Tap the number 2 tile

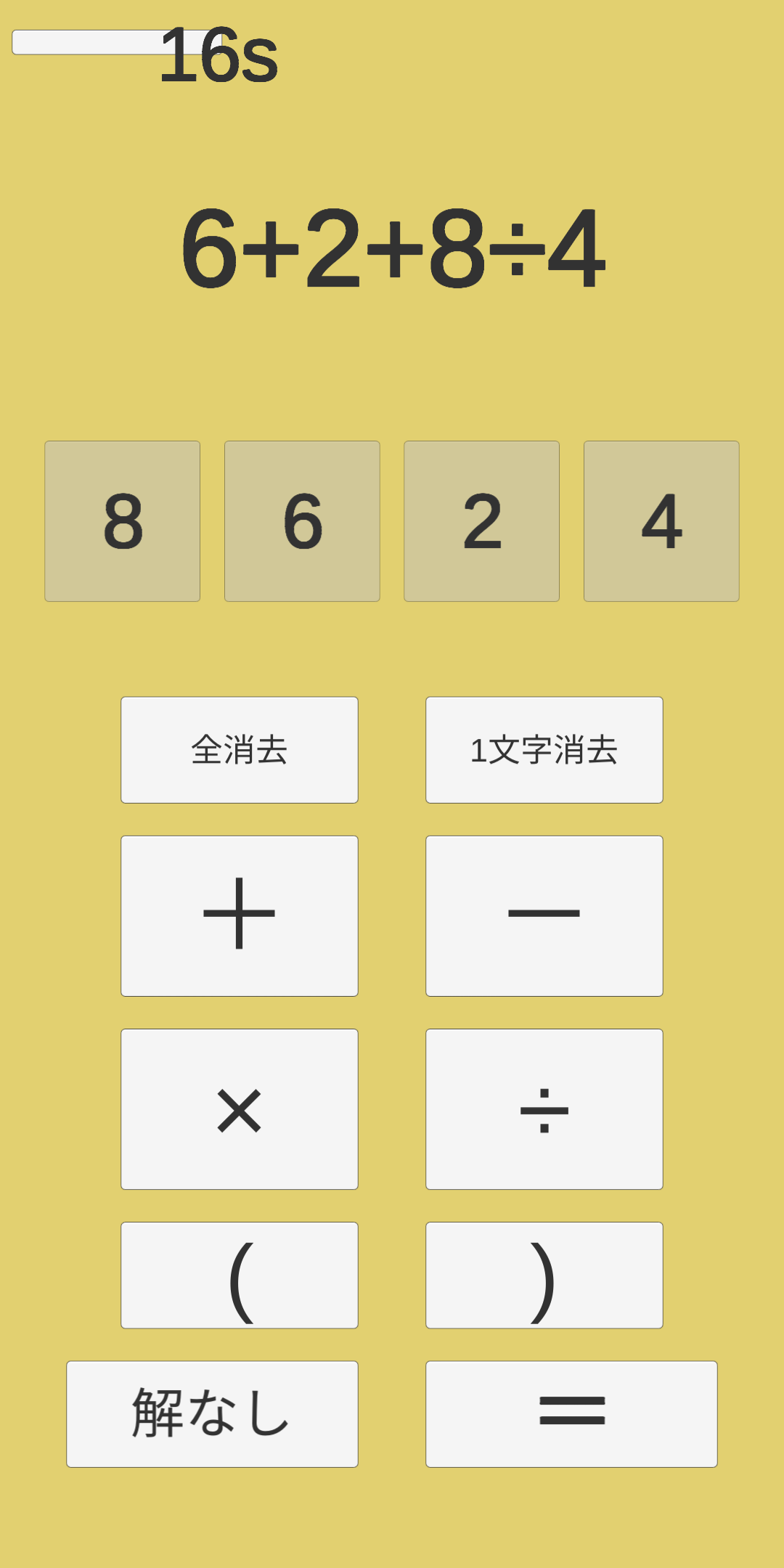pos(481,520)
